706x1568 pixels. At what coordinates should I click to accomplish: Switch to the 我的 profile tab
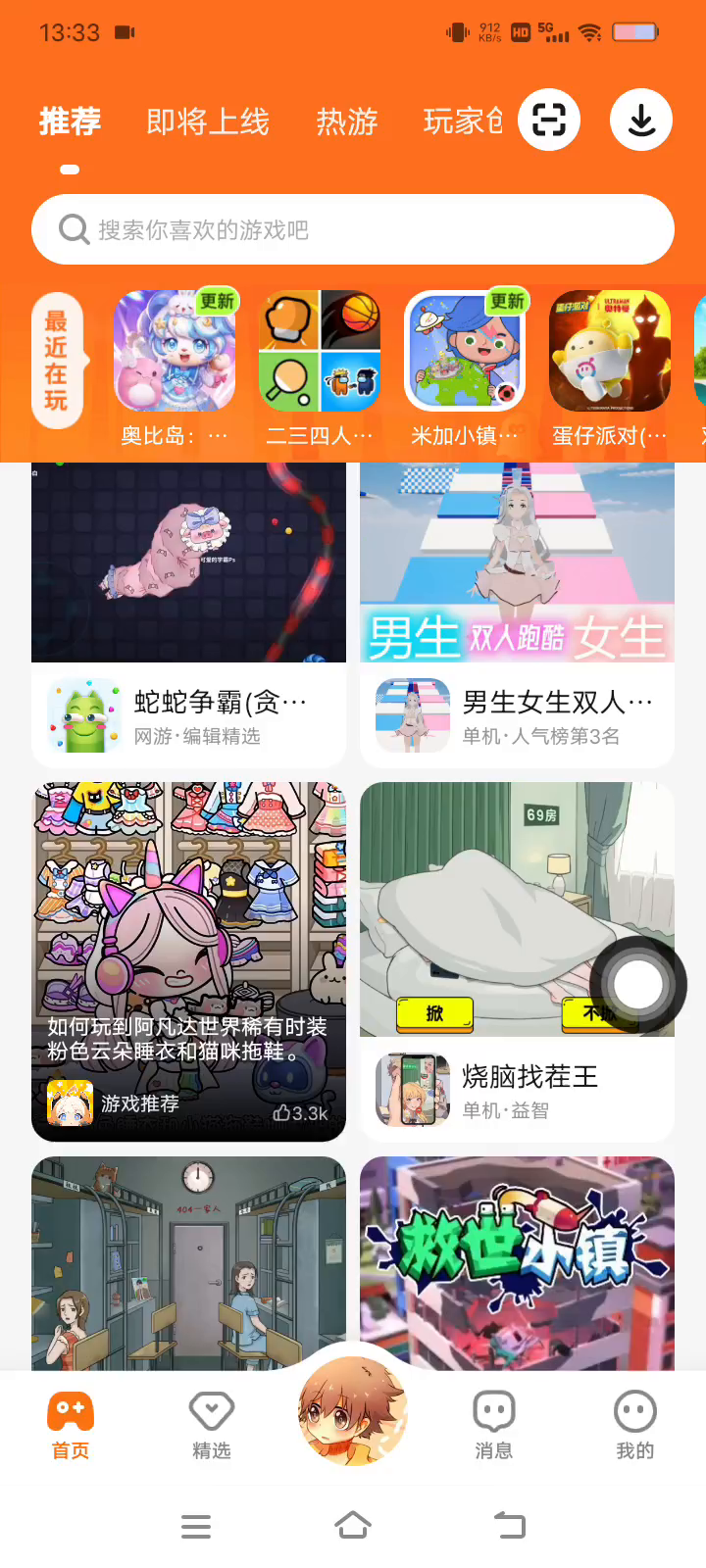click(635, 1426)
